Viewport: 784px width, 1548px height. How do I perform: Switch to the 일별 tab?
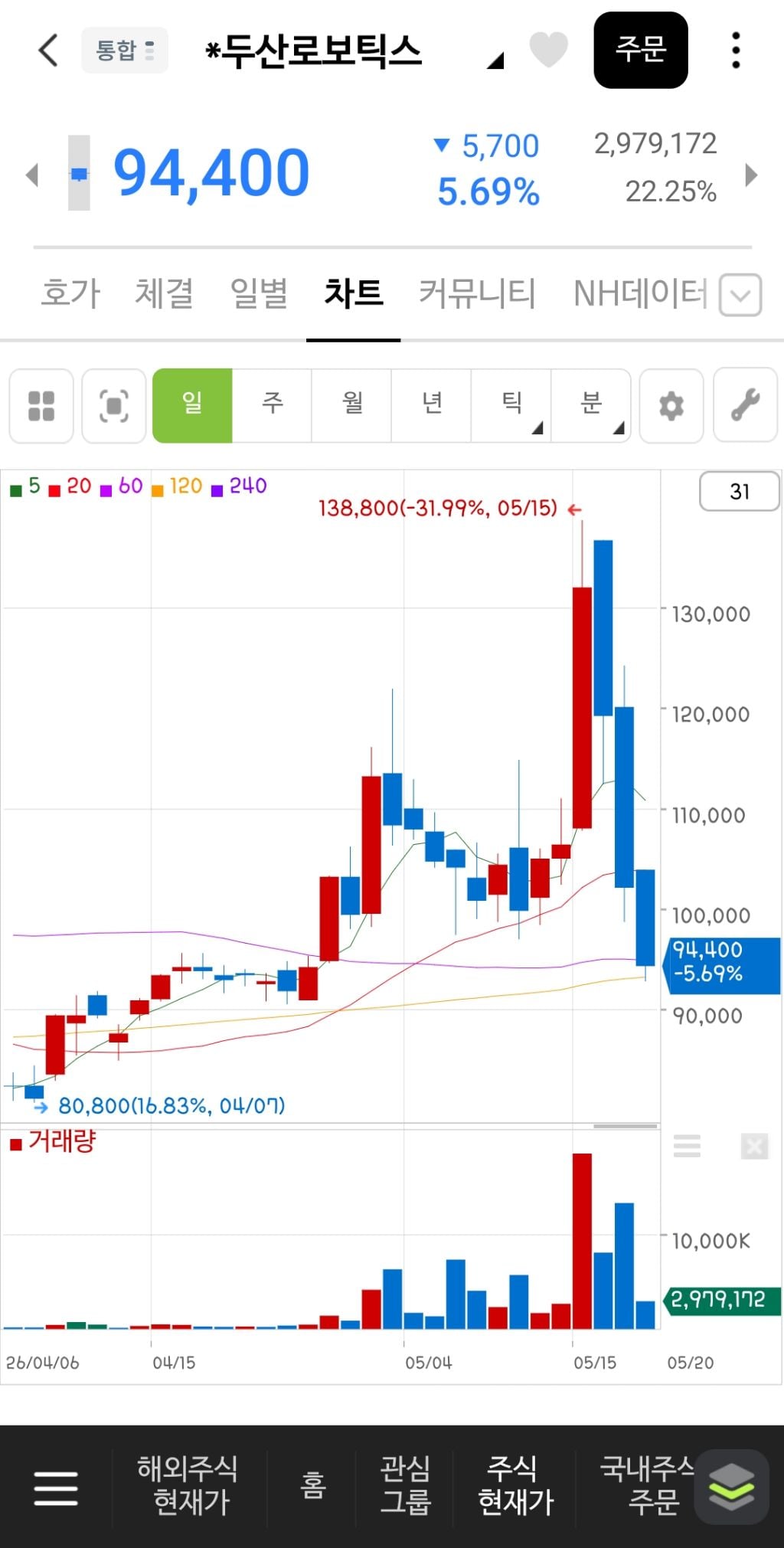259,293
